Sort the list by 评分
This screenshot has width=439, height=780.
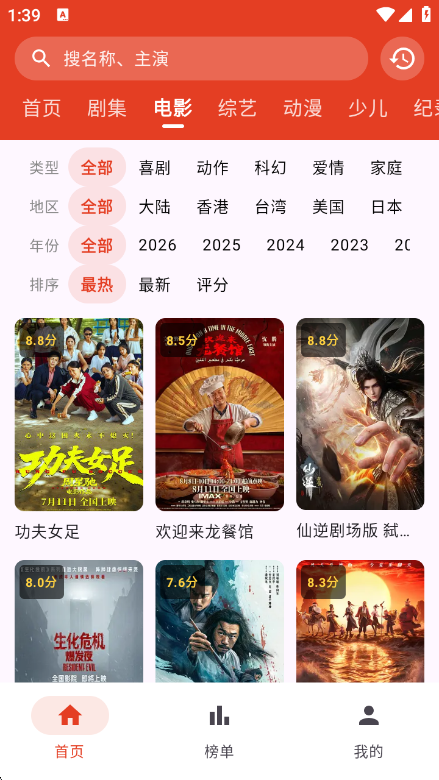click(x=212, y=285)
